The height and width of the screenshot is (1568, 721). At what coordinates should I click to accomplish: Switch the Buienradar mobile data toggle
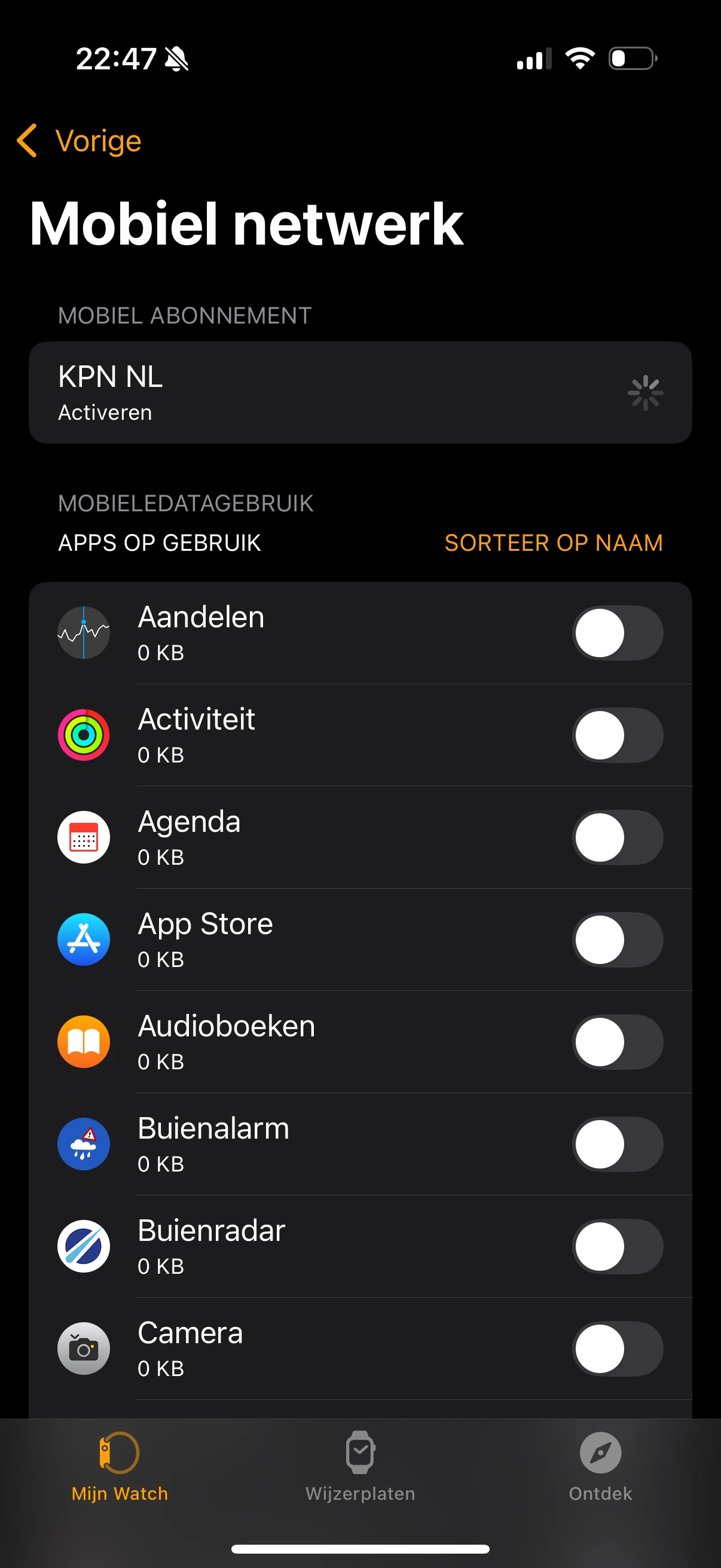tap(617, 1247)
